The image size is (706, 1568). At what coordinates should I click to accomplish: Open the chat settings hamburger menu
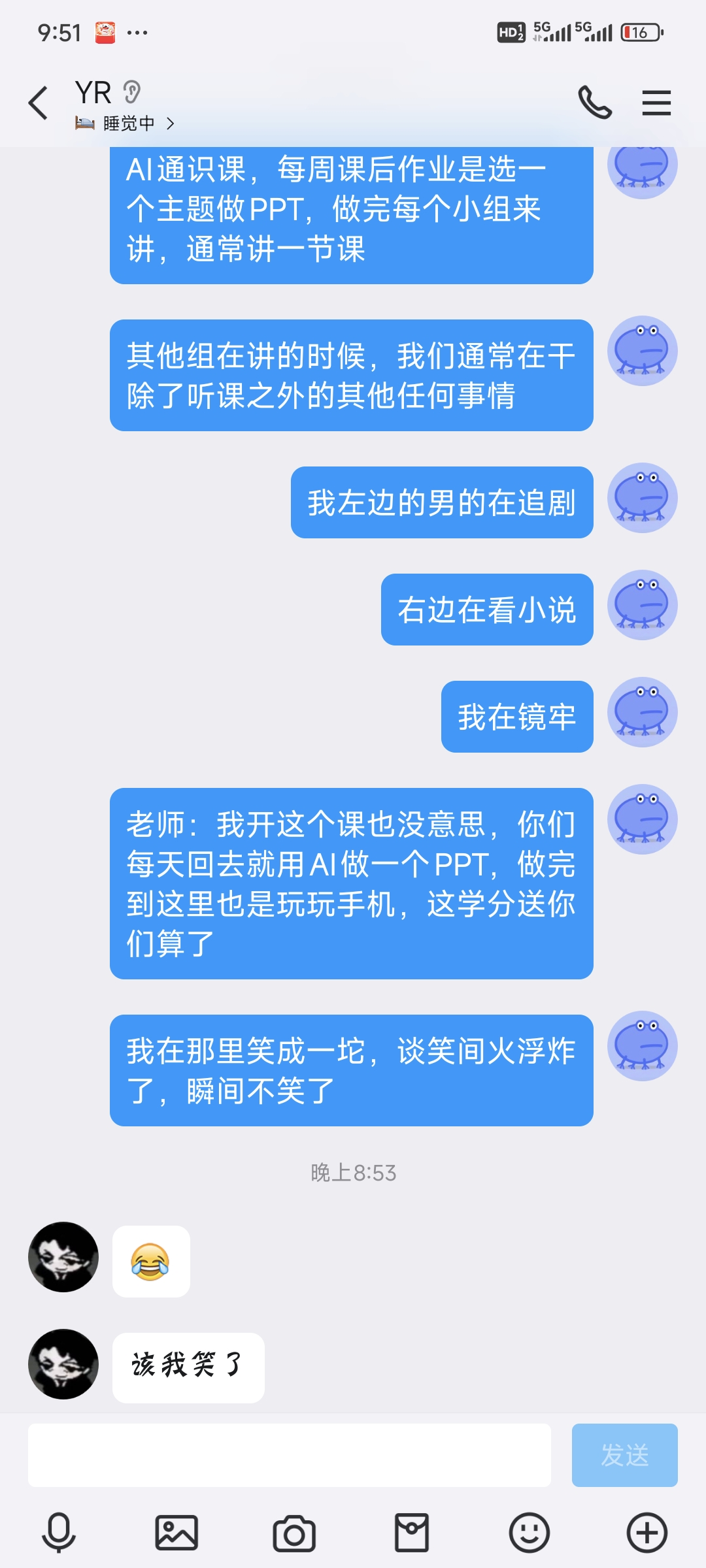tap(656, 103)
